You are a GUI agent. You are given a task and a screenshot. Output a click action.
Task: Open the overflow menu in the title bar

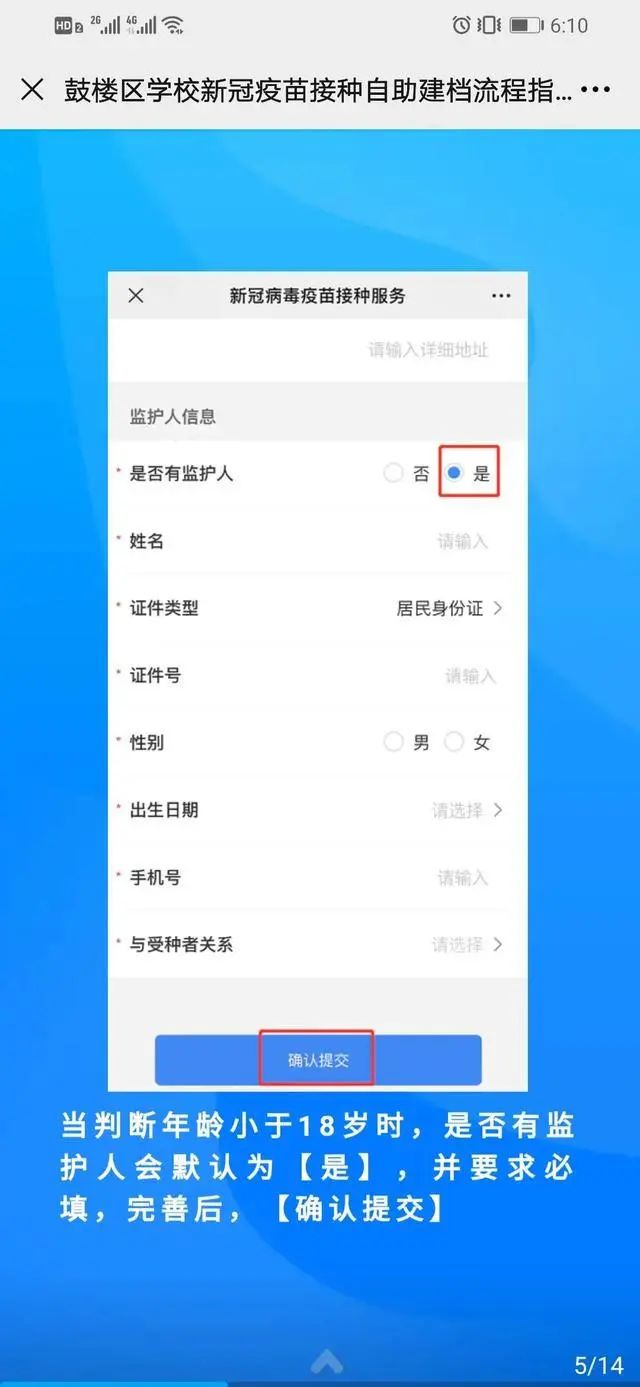(596, 90)
